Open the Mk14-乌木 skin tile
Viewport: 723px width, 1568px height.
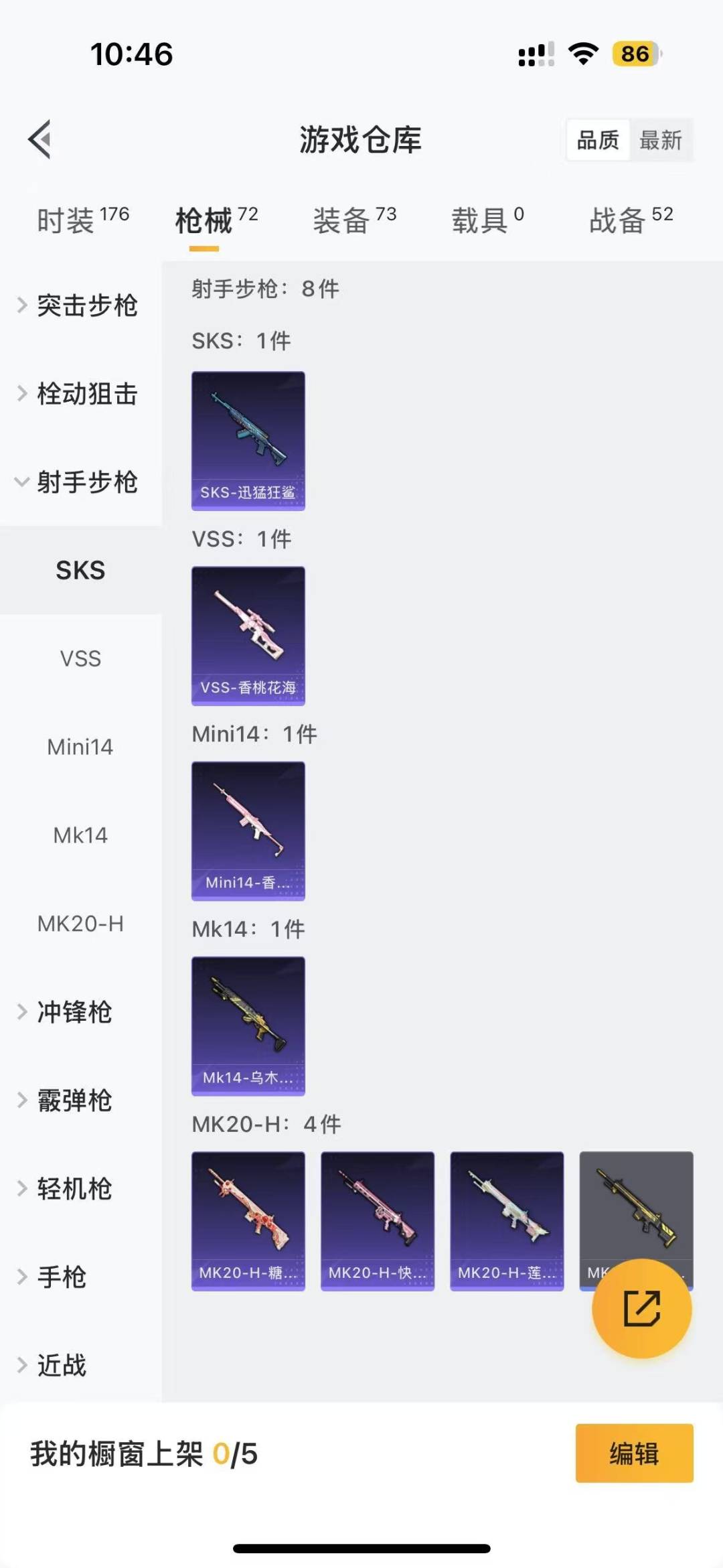pyautogui.click(x=248, y=1026)
